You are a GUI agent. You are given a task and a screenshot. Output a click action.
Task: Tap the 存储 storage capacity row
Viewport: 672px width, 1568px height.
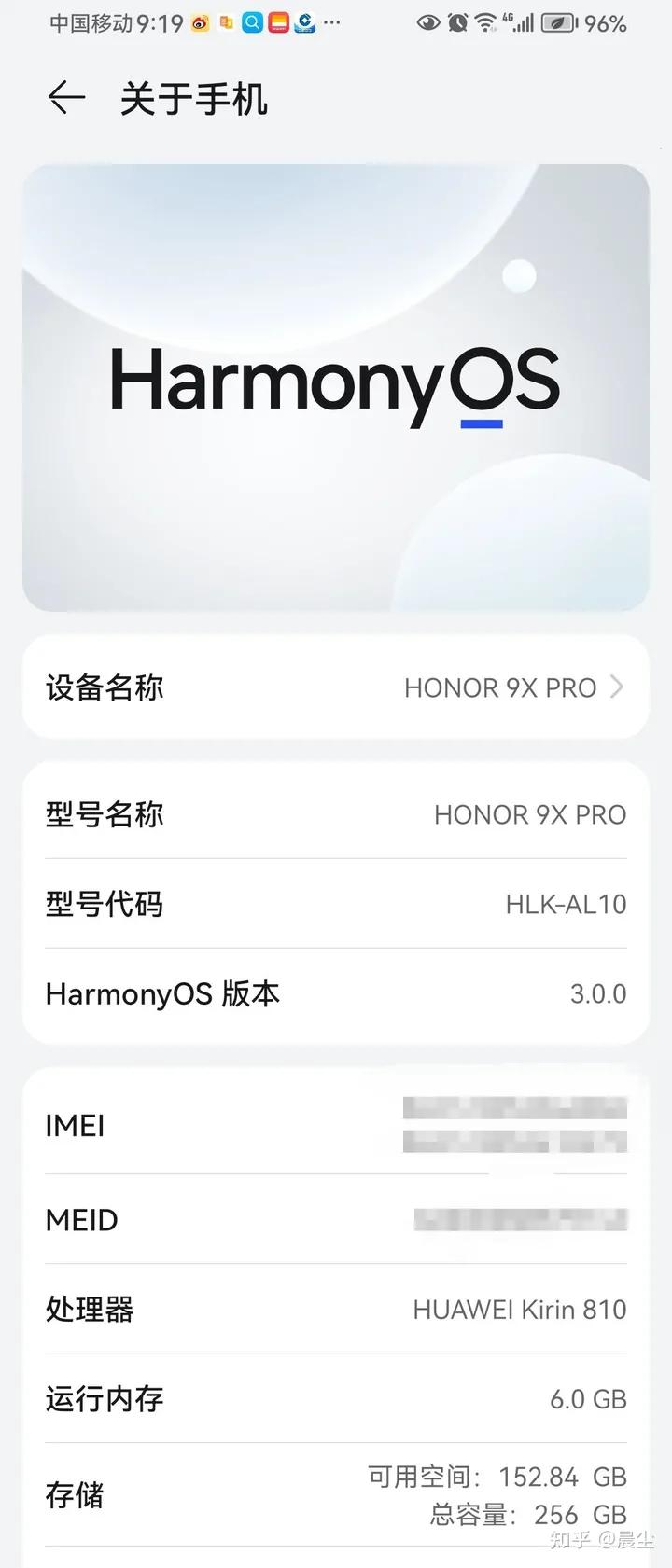pyautogui.click(x=336, y=1495)
